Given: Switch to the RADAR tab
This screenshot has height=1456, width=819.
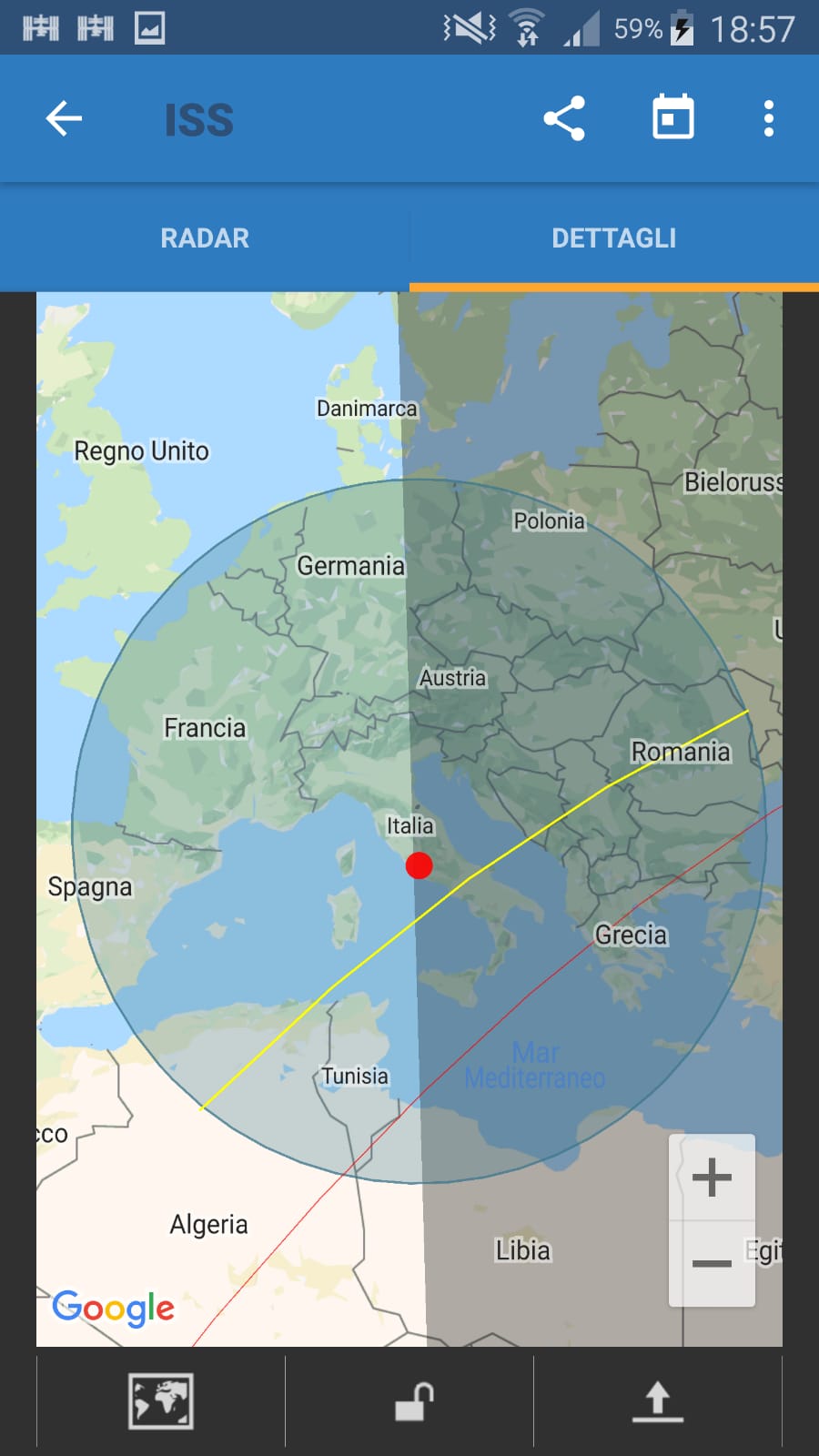Looking at the screenshot, I should (x=205, y=238).
